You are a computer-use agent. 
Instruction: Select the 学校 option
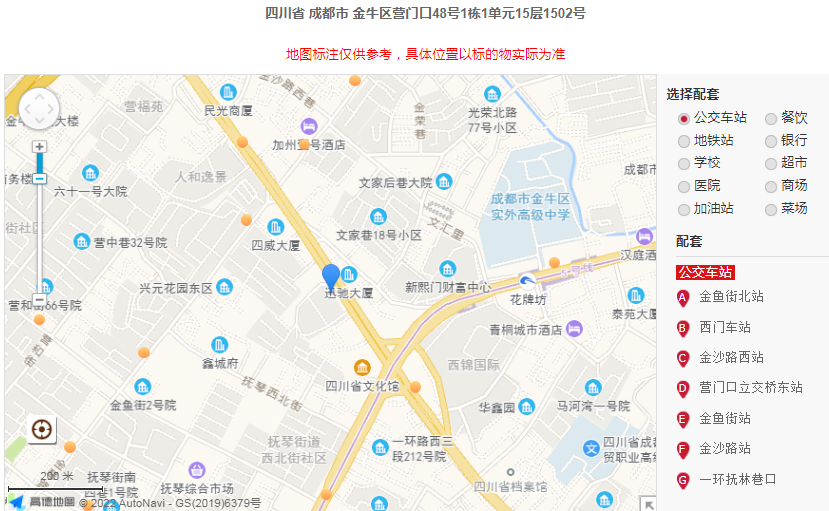tap(684, 163)
